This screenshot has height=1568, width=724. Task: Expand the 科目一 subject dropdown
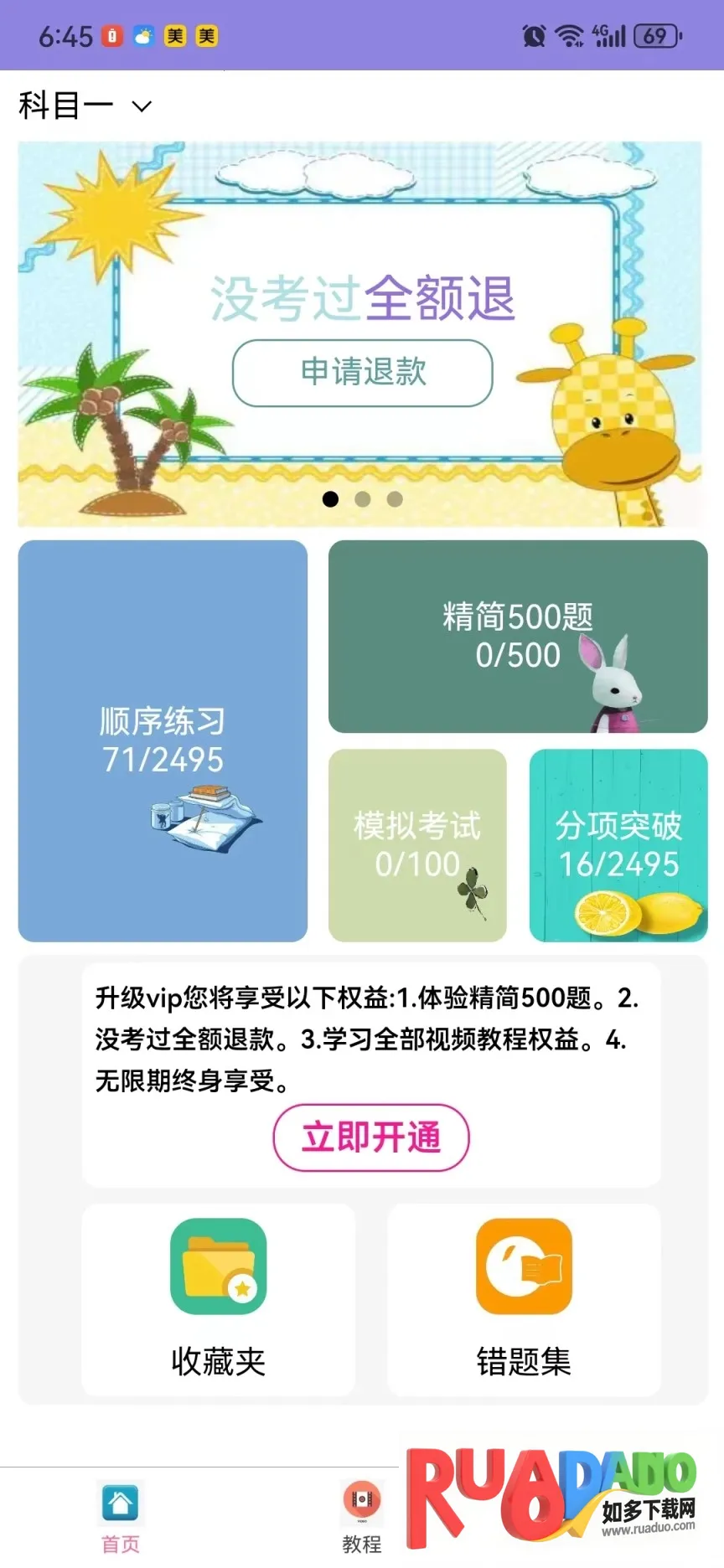(x=85, y=106)
